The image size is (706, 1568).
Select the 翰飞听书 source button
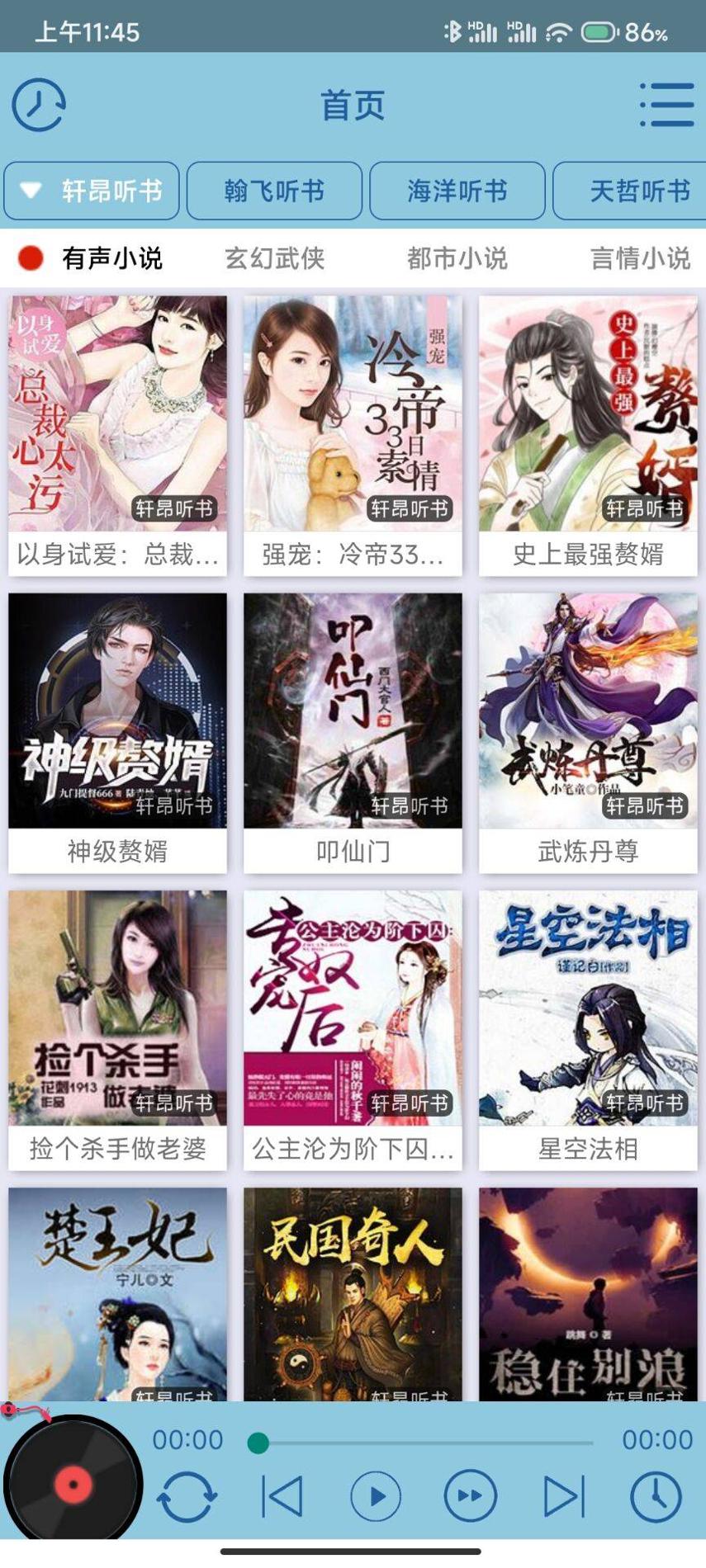point(274,191)
